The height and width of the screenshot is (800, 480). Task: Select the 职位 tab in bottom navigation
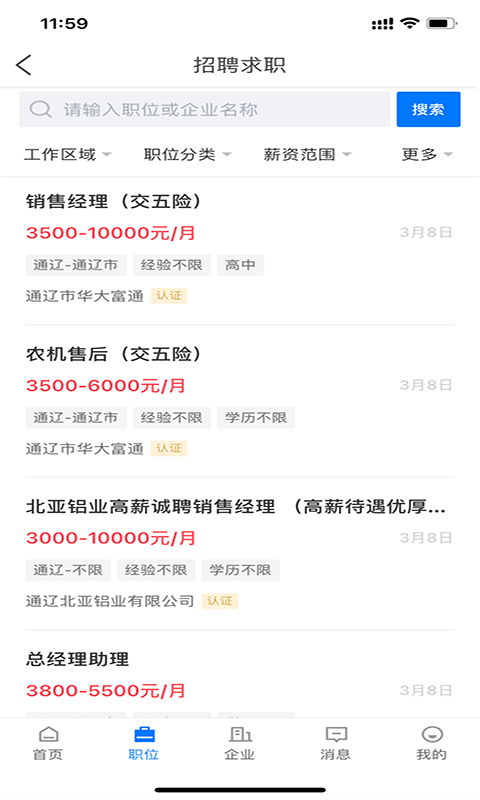click(x=144, y=743)
